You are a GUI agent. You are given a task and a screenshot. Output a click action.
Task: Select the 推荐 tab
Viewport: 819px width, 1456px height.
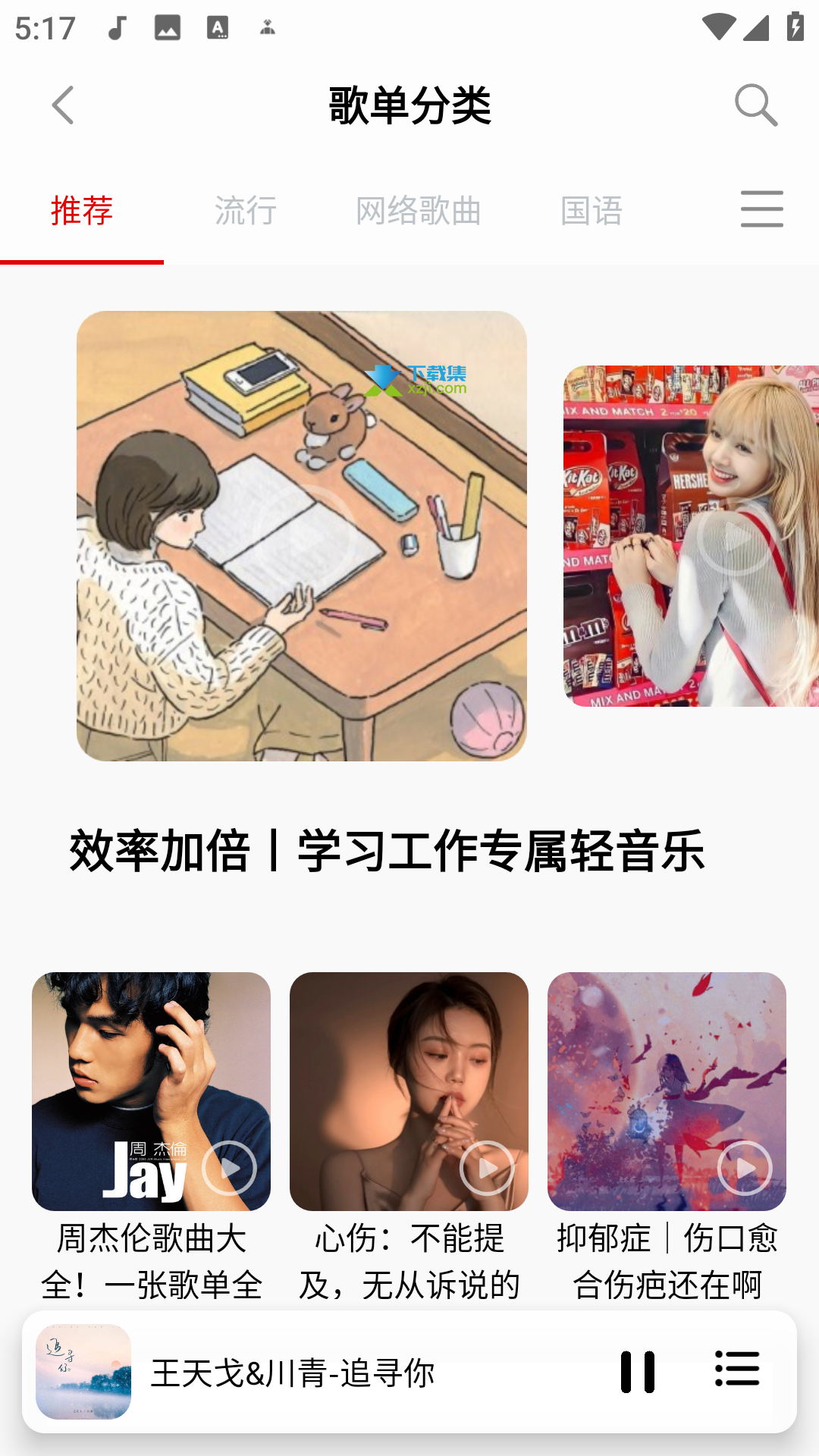coord(82,211)
